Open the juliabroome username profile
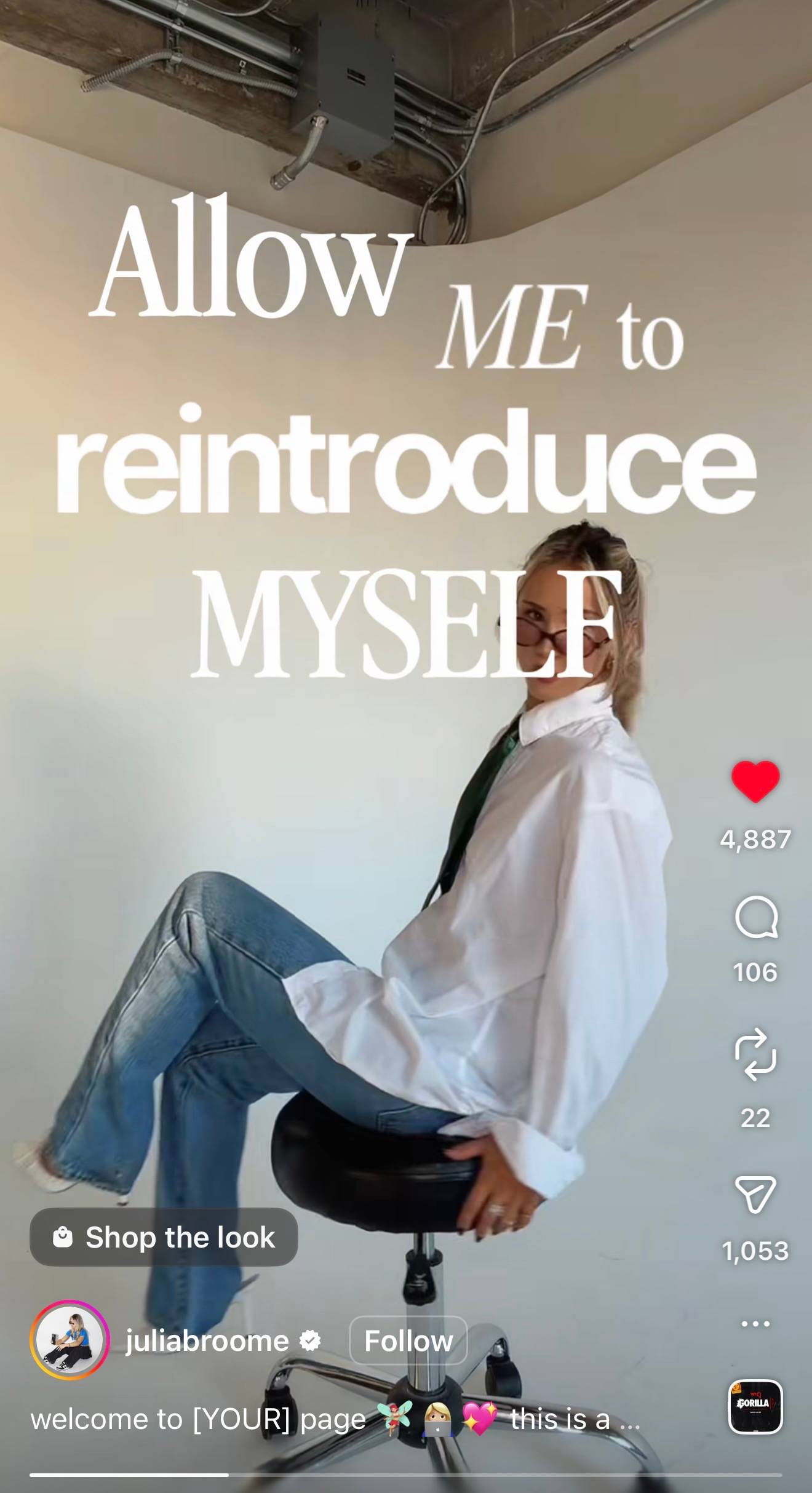 [x=207, y=1341]
